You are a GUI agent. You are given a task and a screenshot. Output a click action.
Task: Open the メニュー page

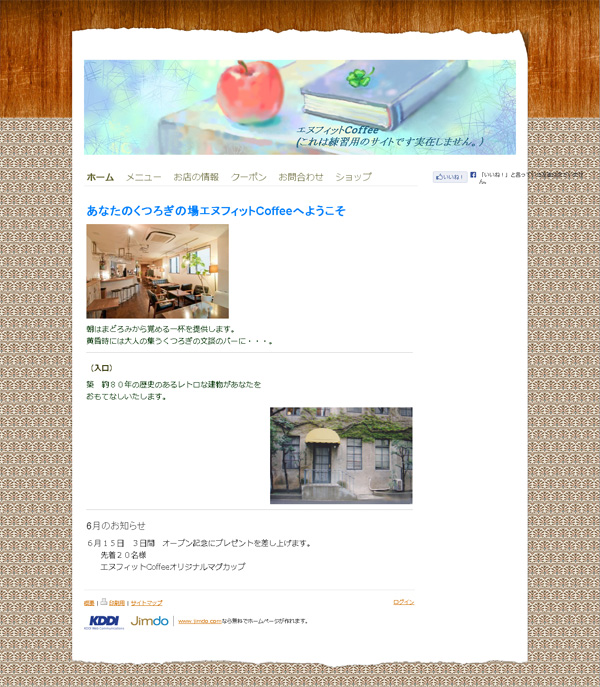[x=143, y=177]
